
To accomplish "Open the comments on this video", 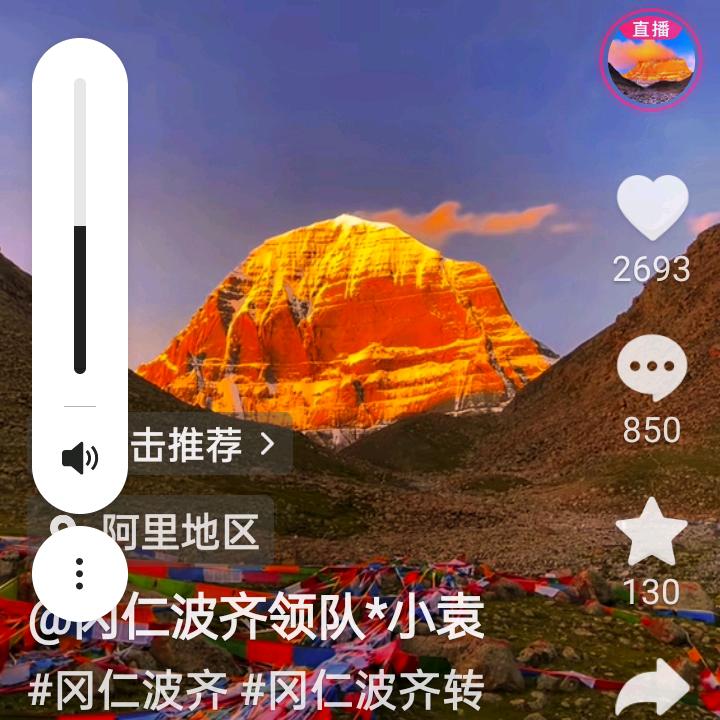I will [x=652, y=369].
